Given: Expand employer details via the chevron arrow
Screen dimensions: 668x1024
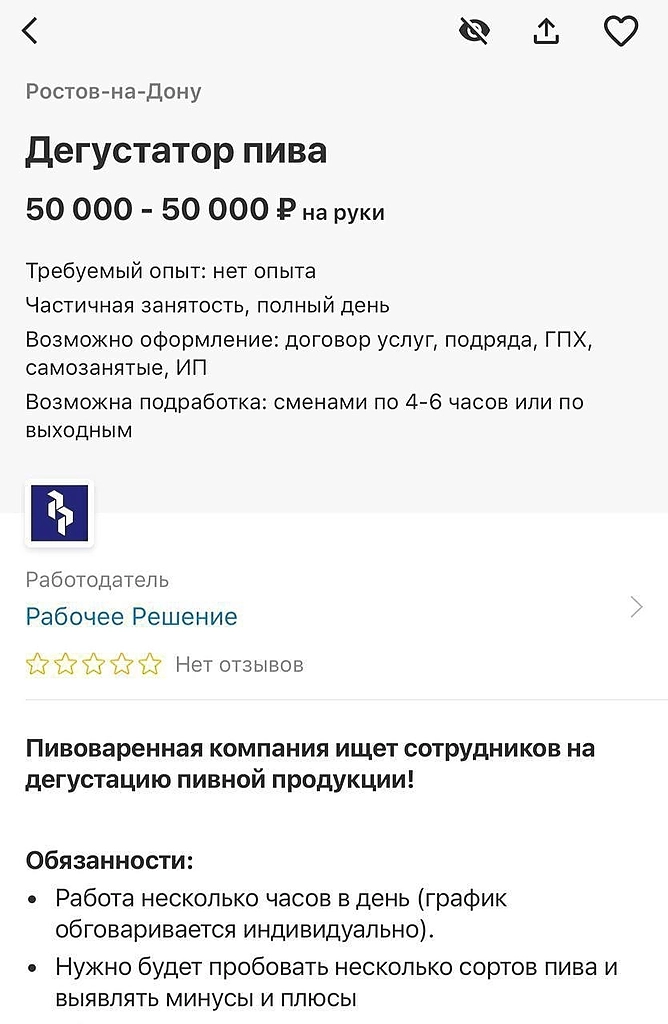Looking at the screenshot, I should click(x=637, y=607).
